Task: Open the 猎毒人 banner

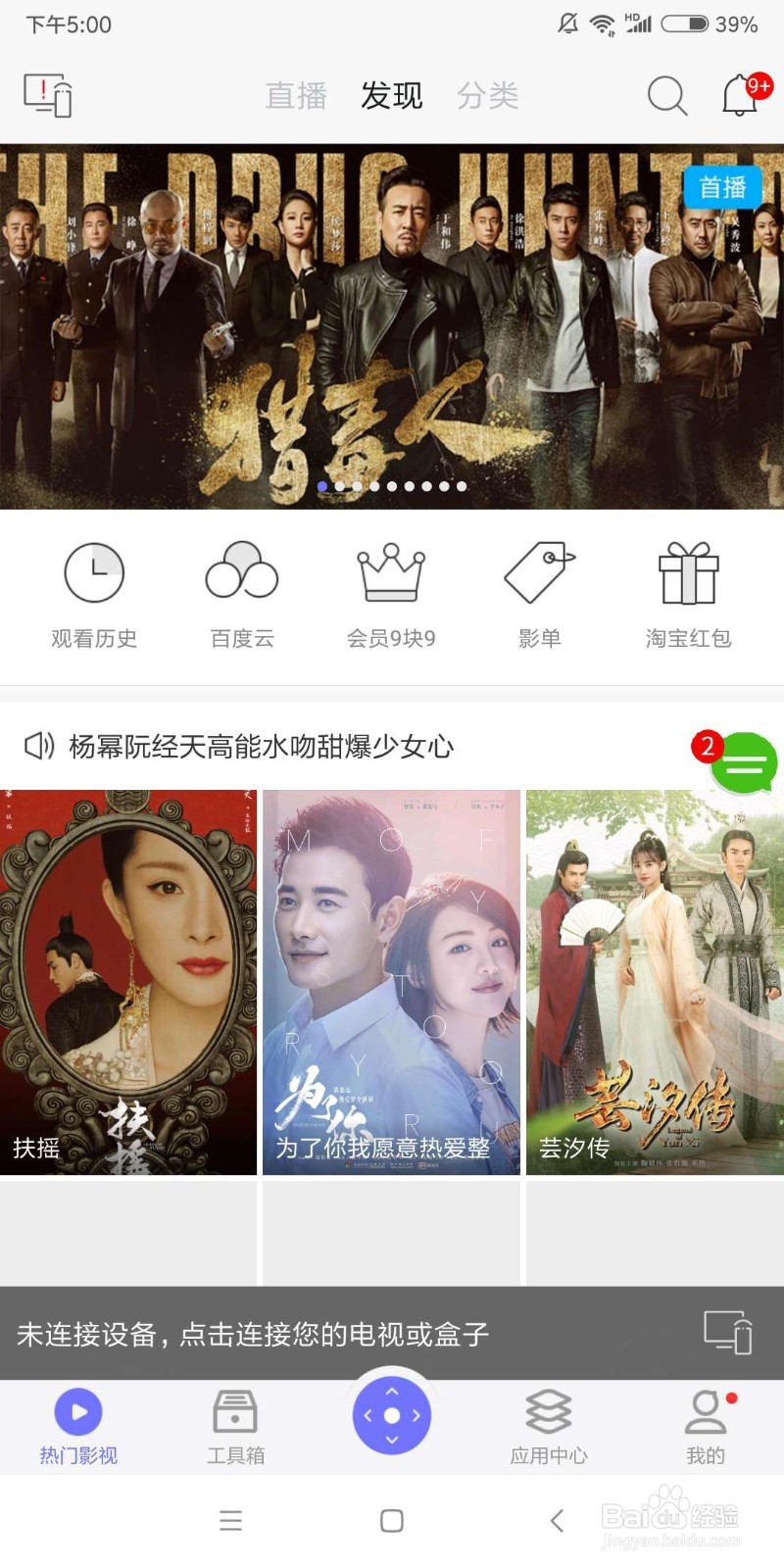Action: [x=392, y=326]
